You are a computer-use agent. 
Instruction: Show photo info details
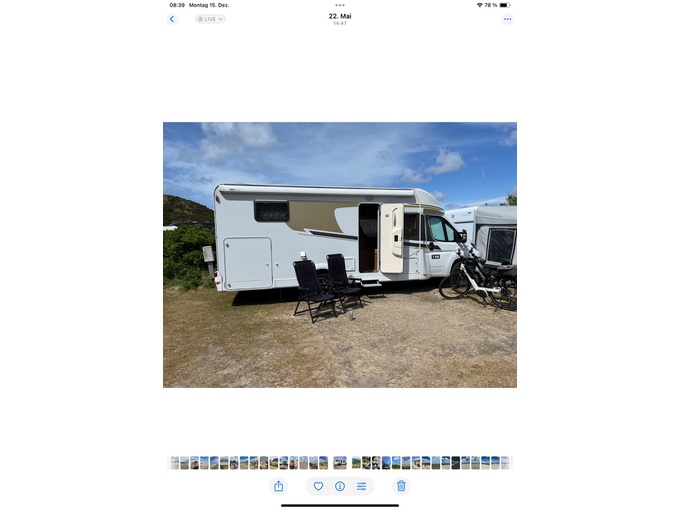[340, 486]
